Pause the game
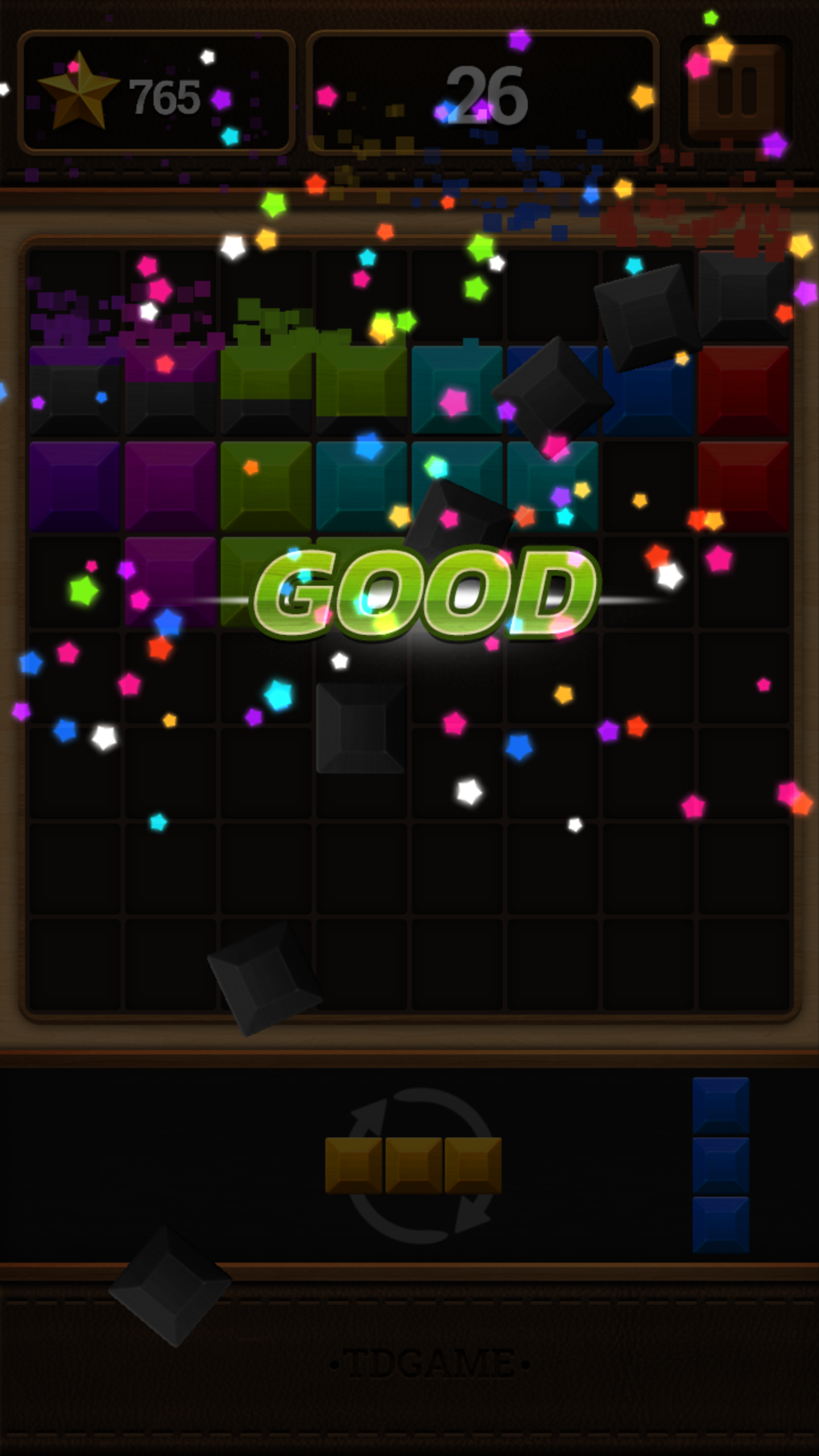The image size is (819, 1456). coord(737,92)
